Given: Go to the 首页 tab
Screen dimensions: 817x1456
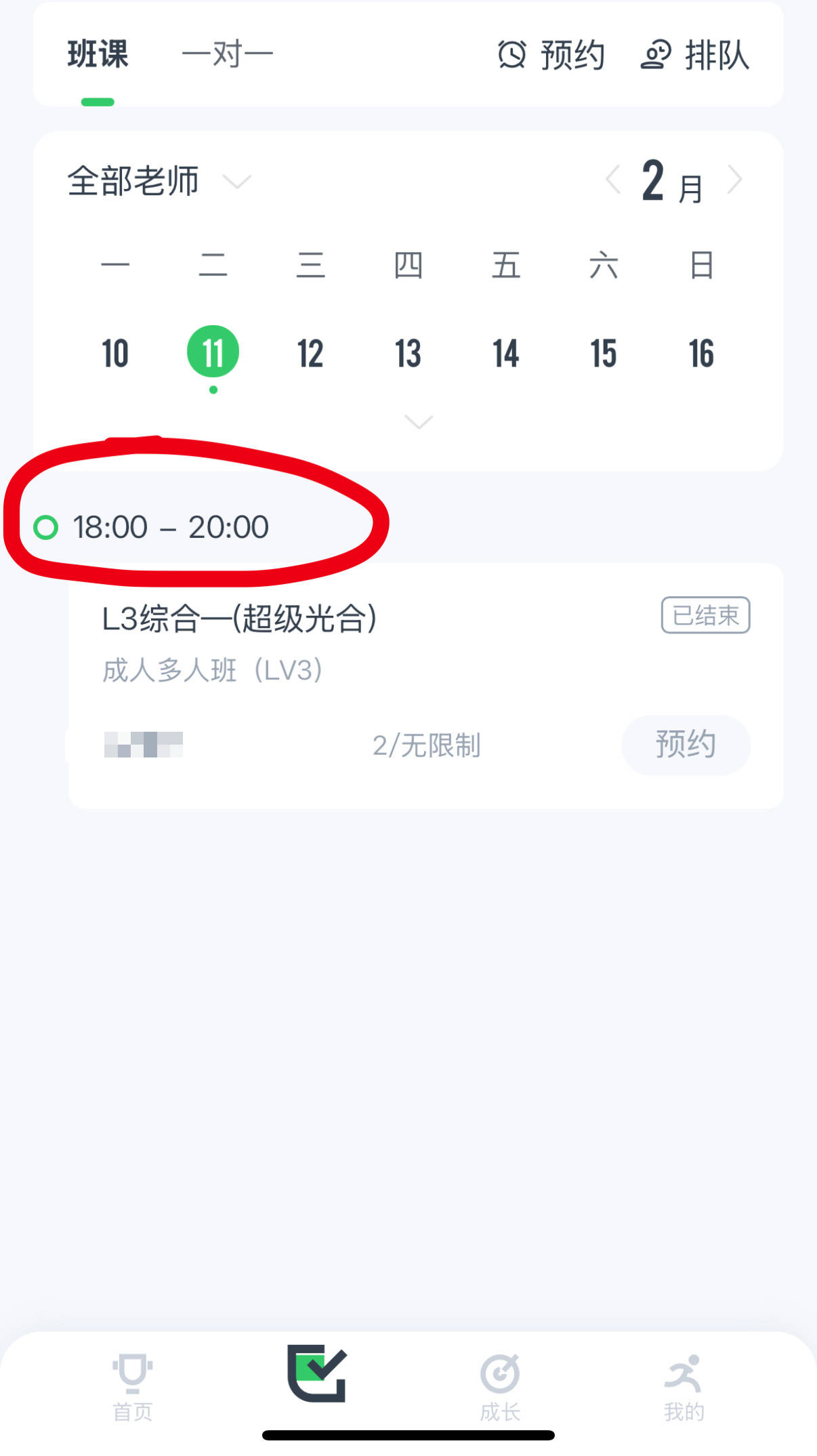Looking at the screenshot, I should [132, 1386].
